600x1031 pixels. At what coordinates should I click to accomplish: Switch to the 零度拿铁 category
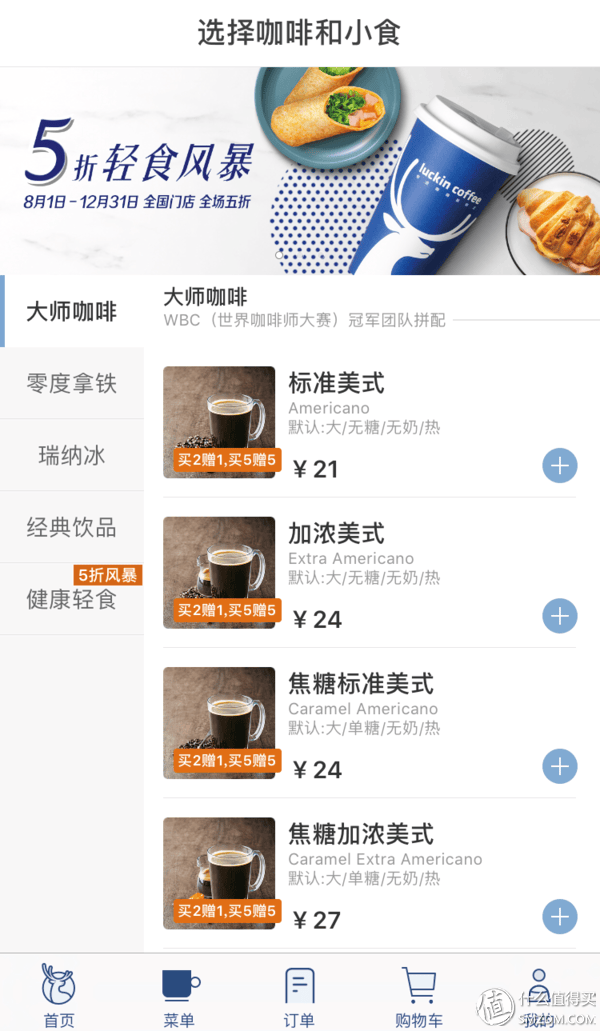click(72, 383)
